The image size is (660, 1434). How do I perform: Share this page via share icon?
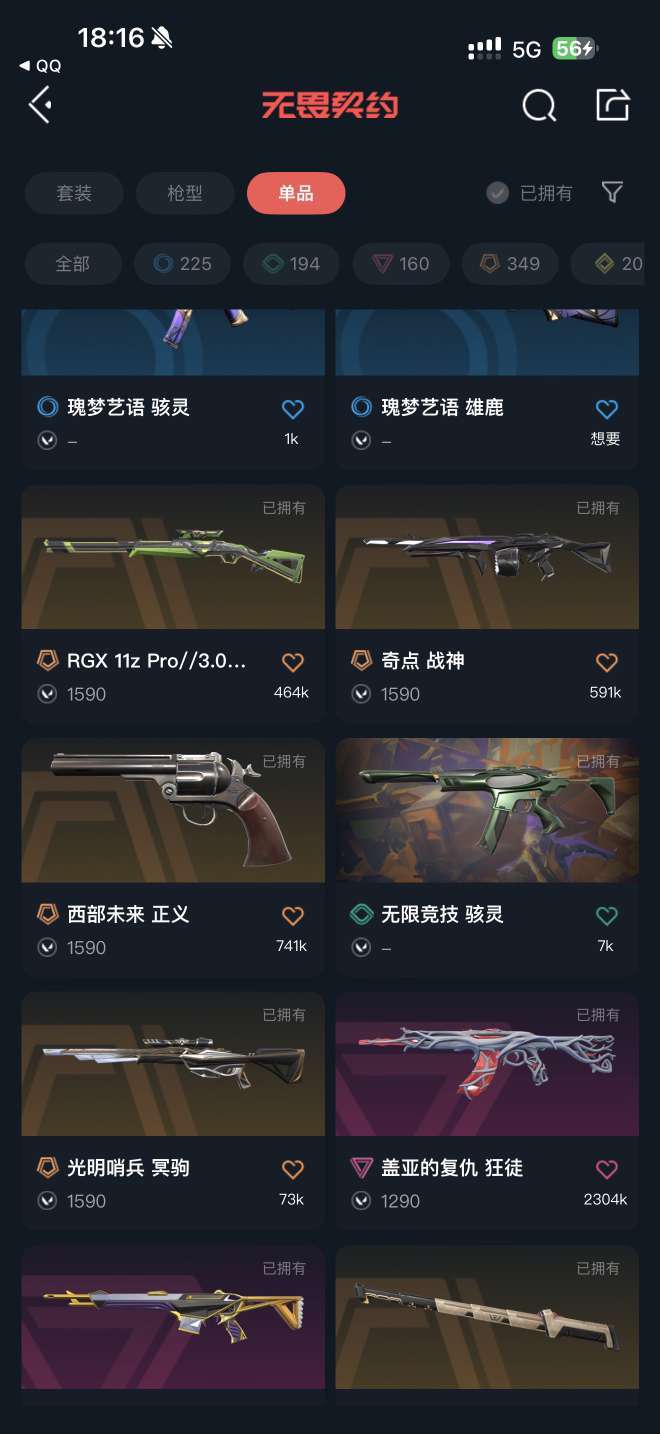612,104
